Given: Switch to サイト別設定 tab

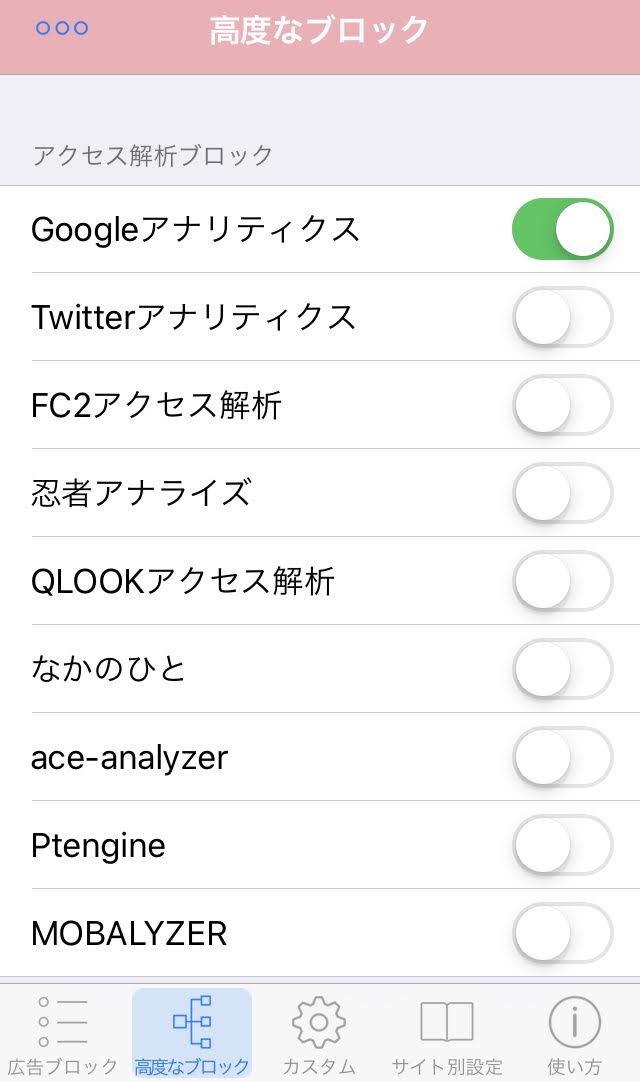Looking at the screenshot, I should [x=447, y=1034].
